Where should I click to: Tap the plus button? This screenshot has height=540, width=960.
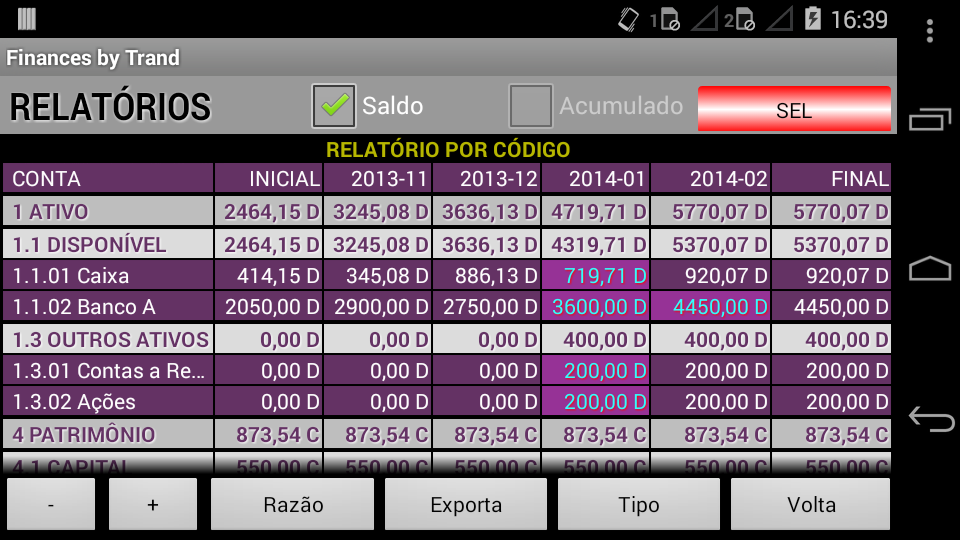click(x=153, y=504)
